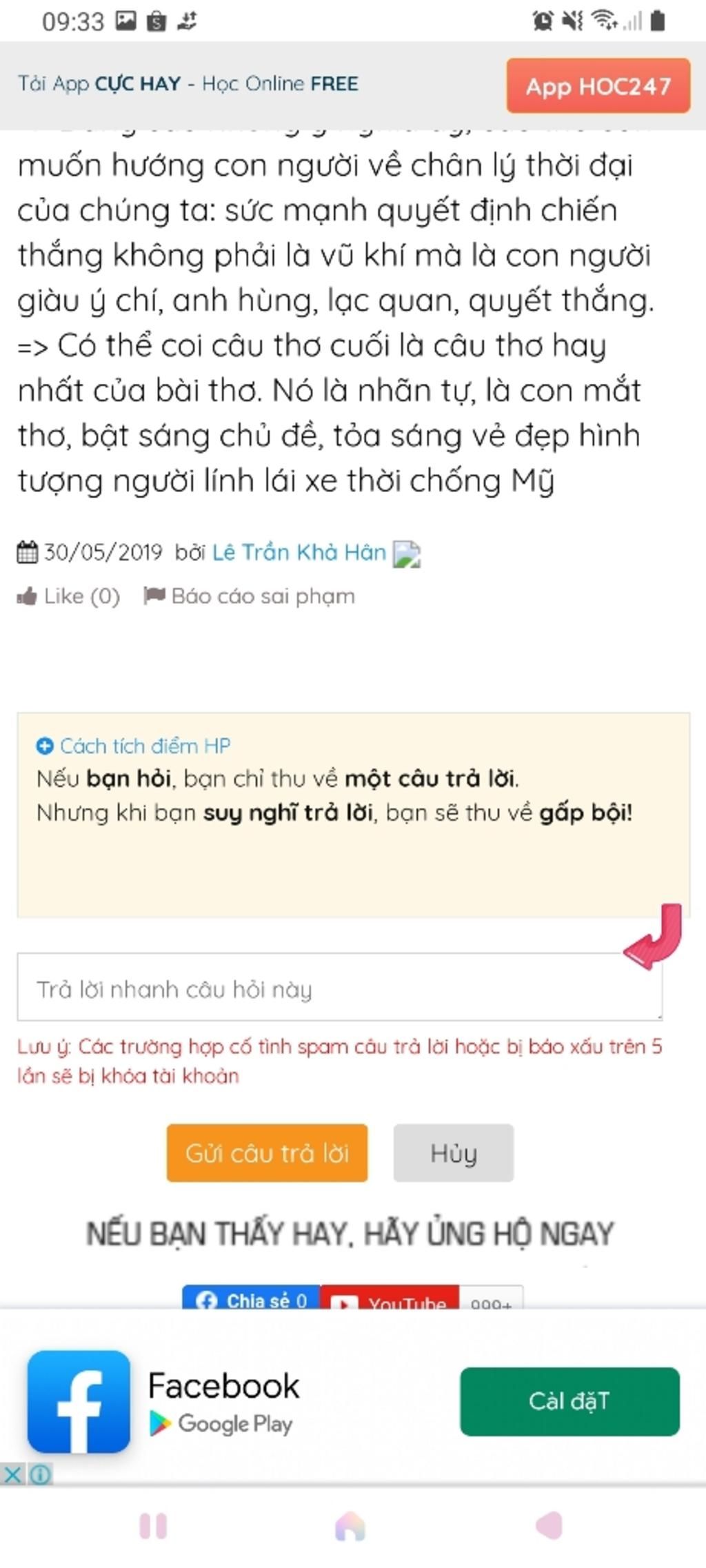Report violation via Báo cáo sai phạm
The height and width of the screenshot is (1568, 706).
(x=250, y=596)
